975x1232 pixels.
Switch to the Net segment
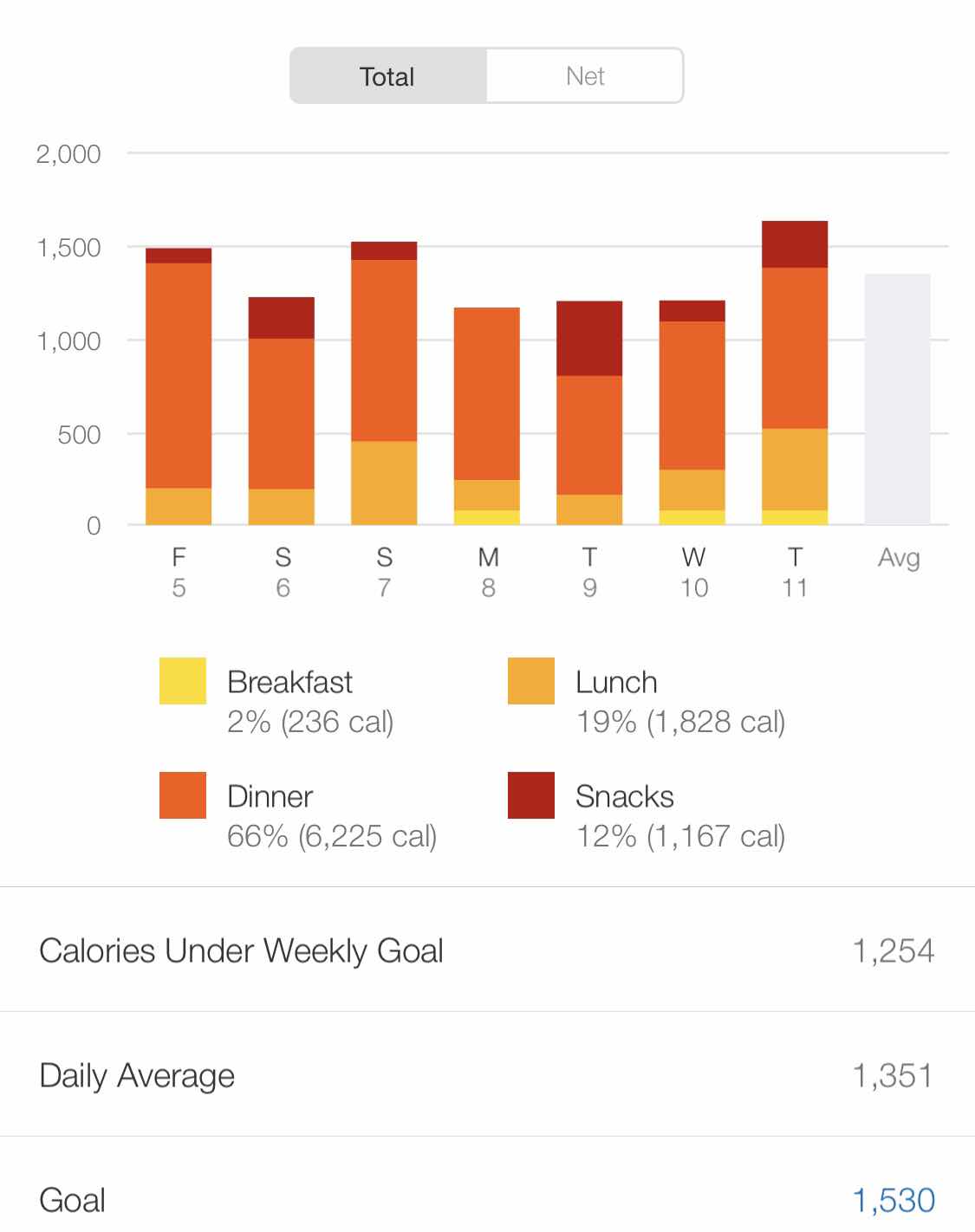(585, 76)
